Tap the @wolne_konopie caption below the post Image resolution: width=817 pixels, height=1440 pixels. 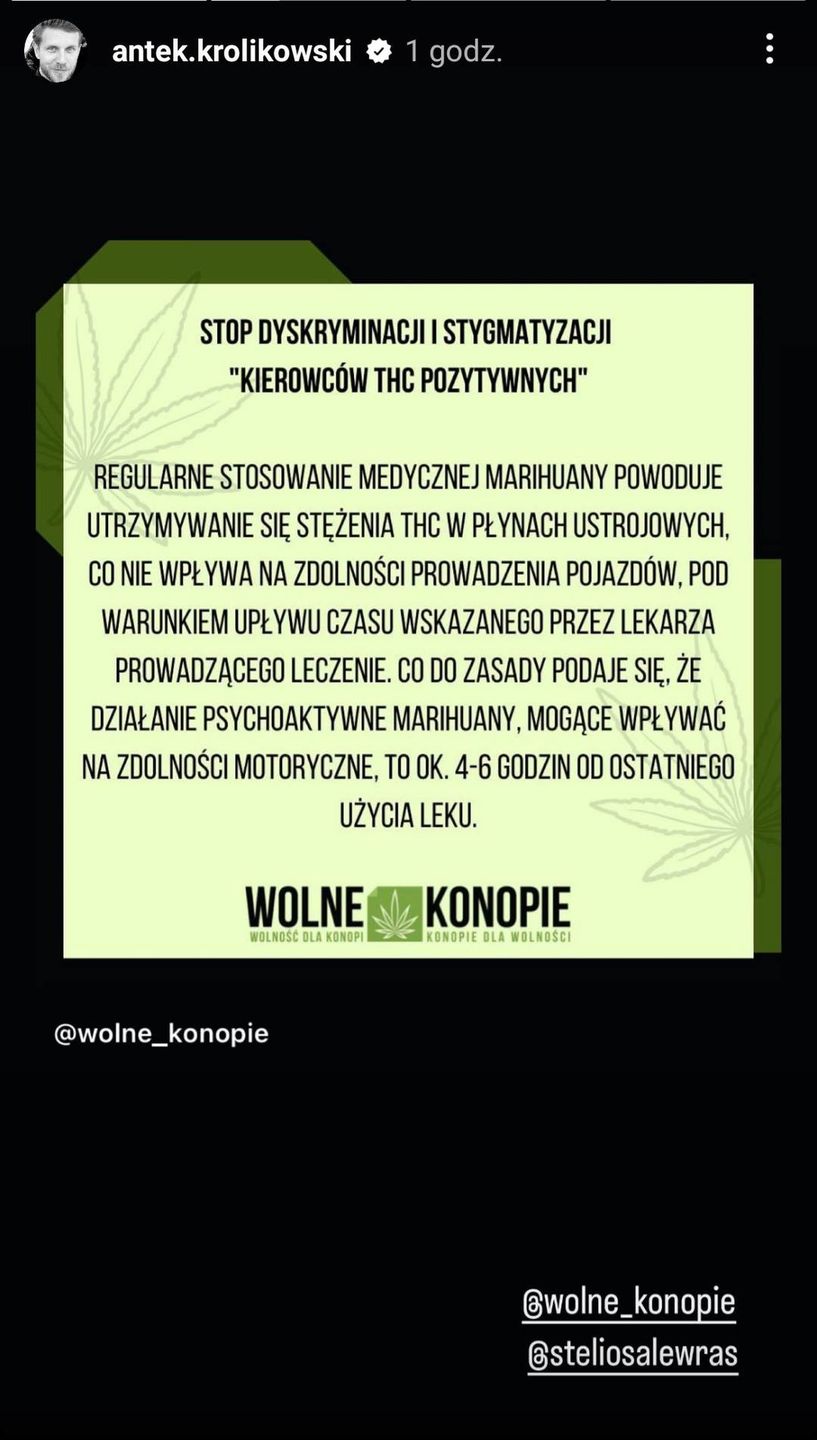click(x=161, y=1032)
